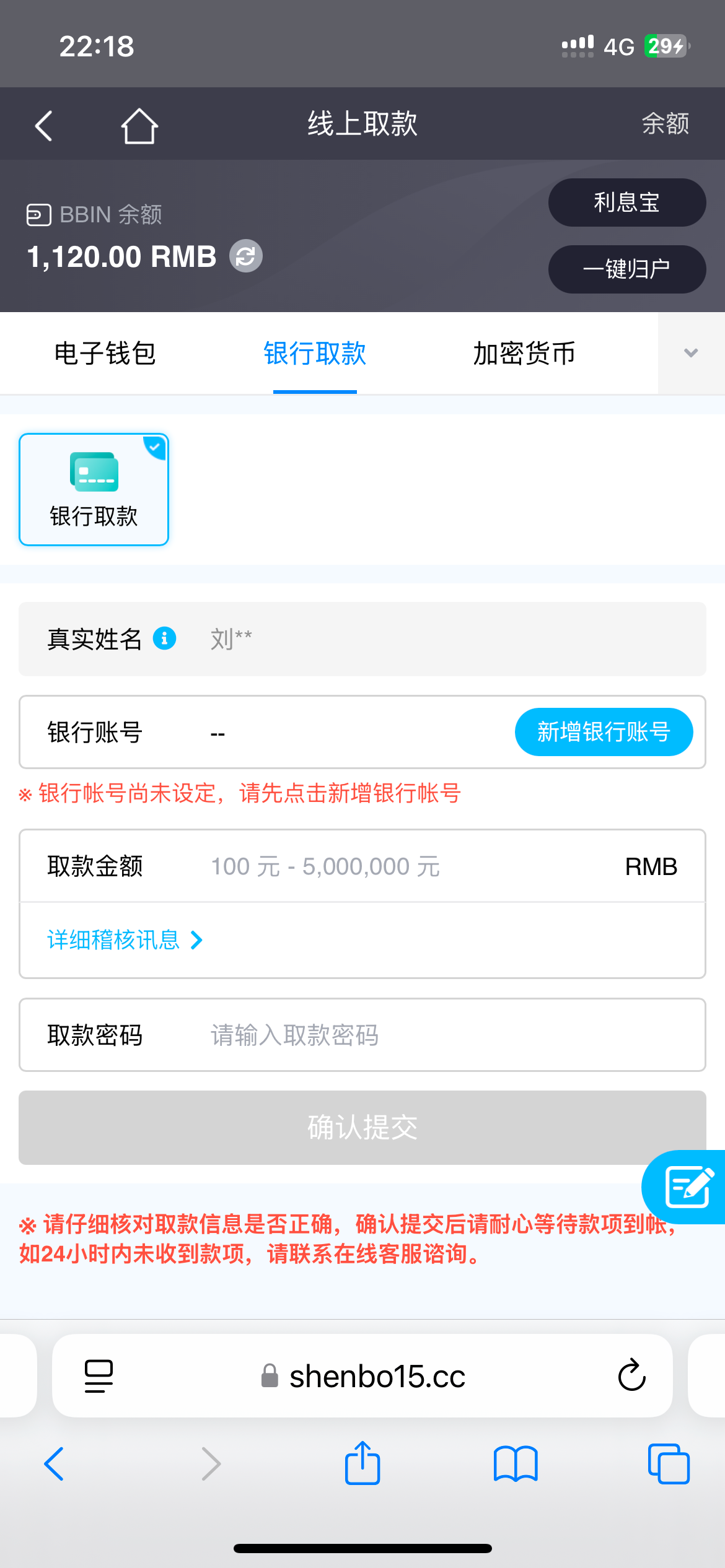Viewport: 725px width, 1568px height.
Task: Select the 银行取款 method card
Action: [x=94, y=489]
